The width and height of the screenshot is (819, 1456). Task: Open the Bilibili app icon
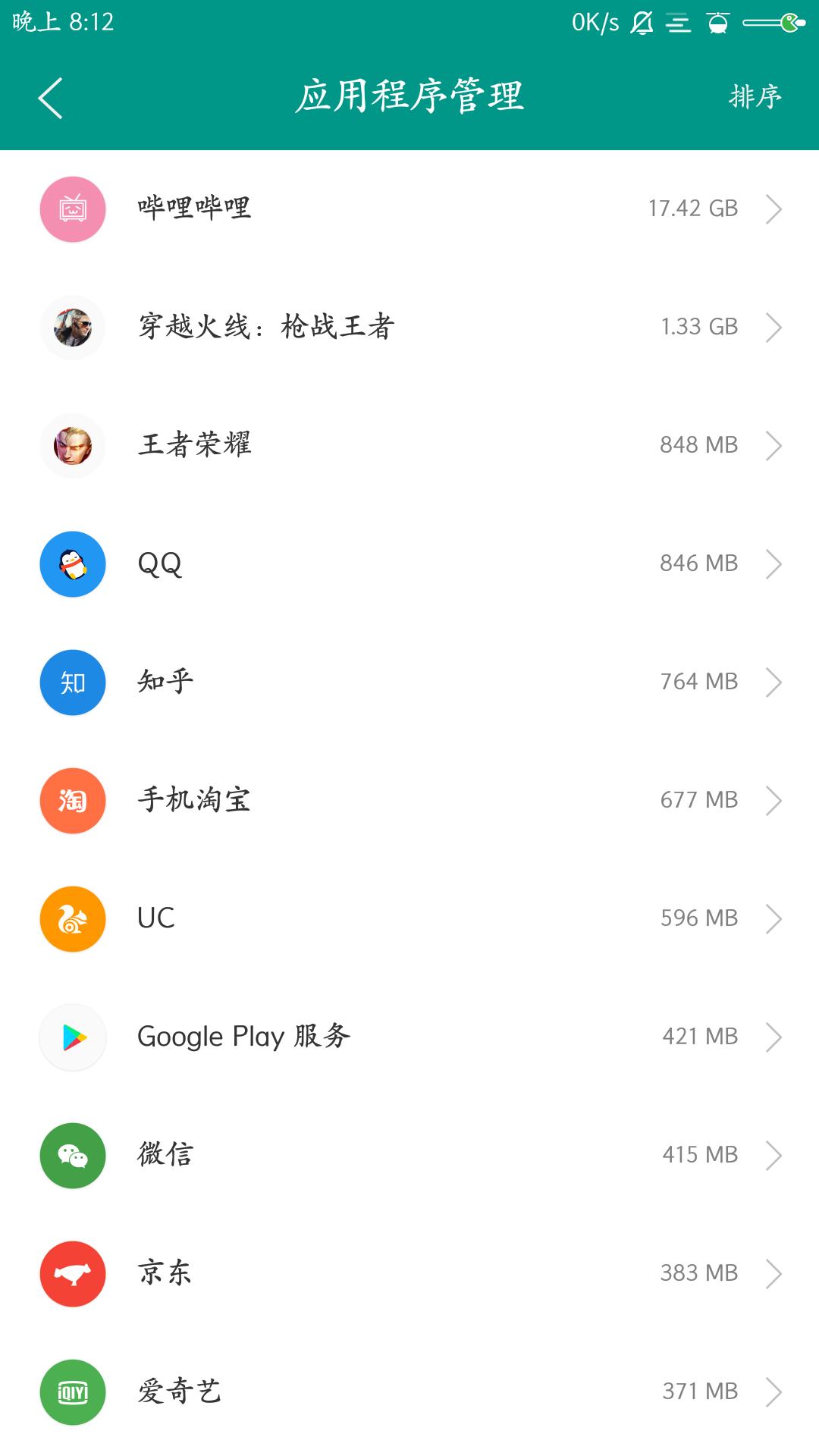click(72, 208)
